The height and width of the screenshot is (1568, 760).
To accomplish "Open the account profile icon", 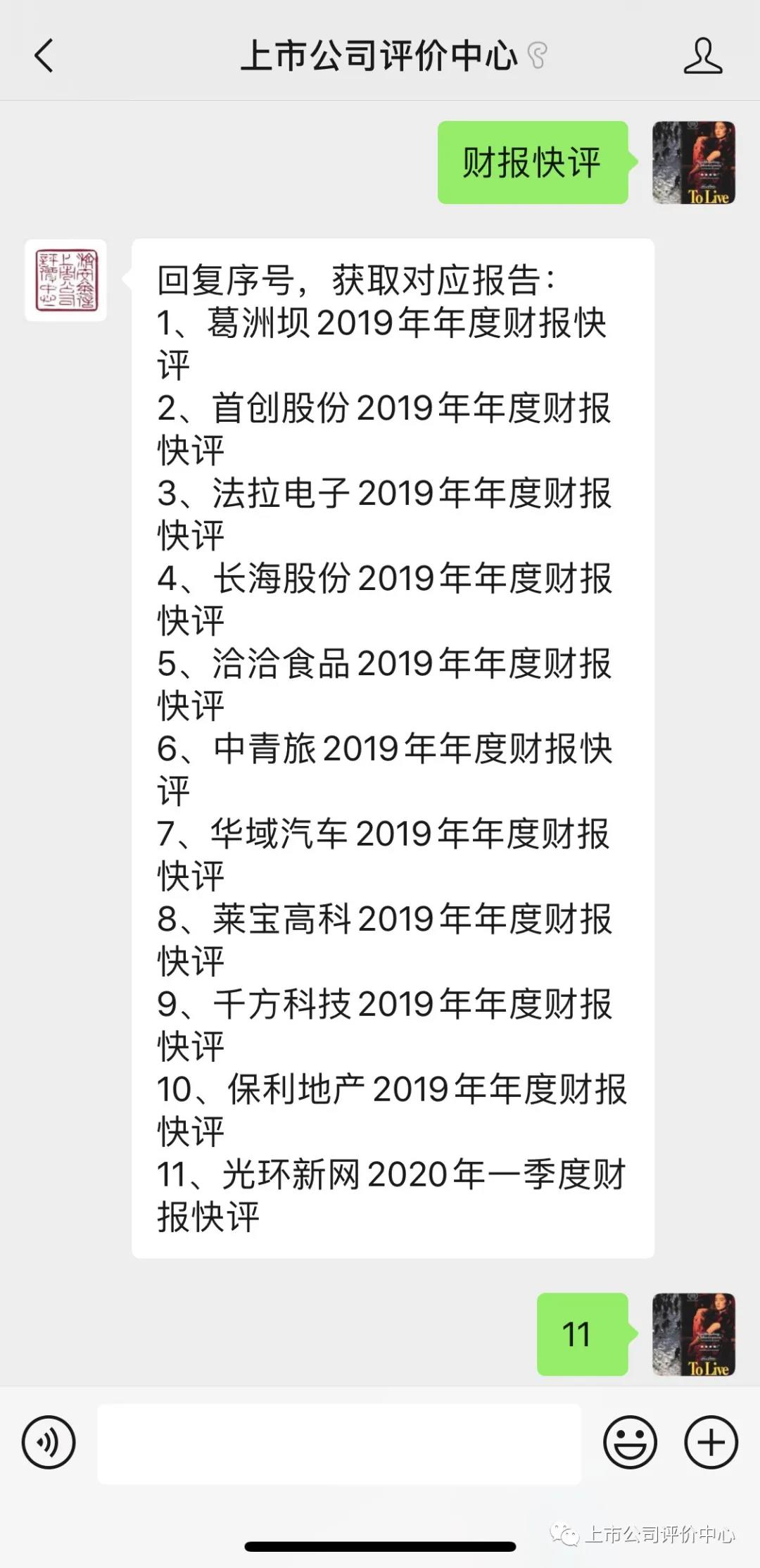I will [702, 56].
